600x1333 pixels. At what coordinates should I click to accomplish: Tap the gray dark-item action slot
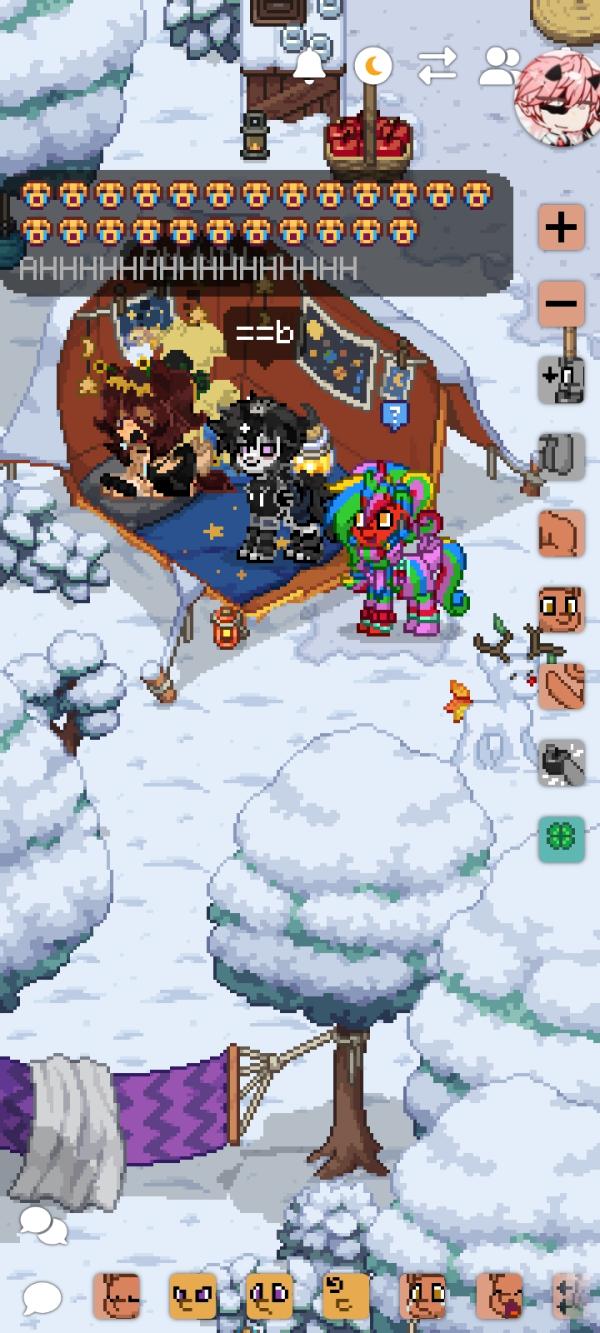coord(561,763)
